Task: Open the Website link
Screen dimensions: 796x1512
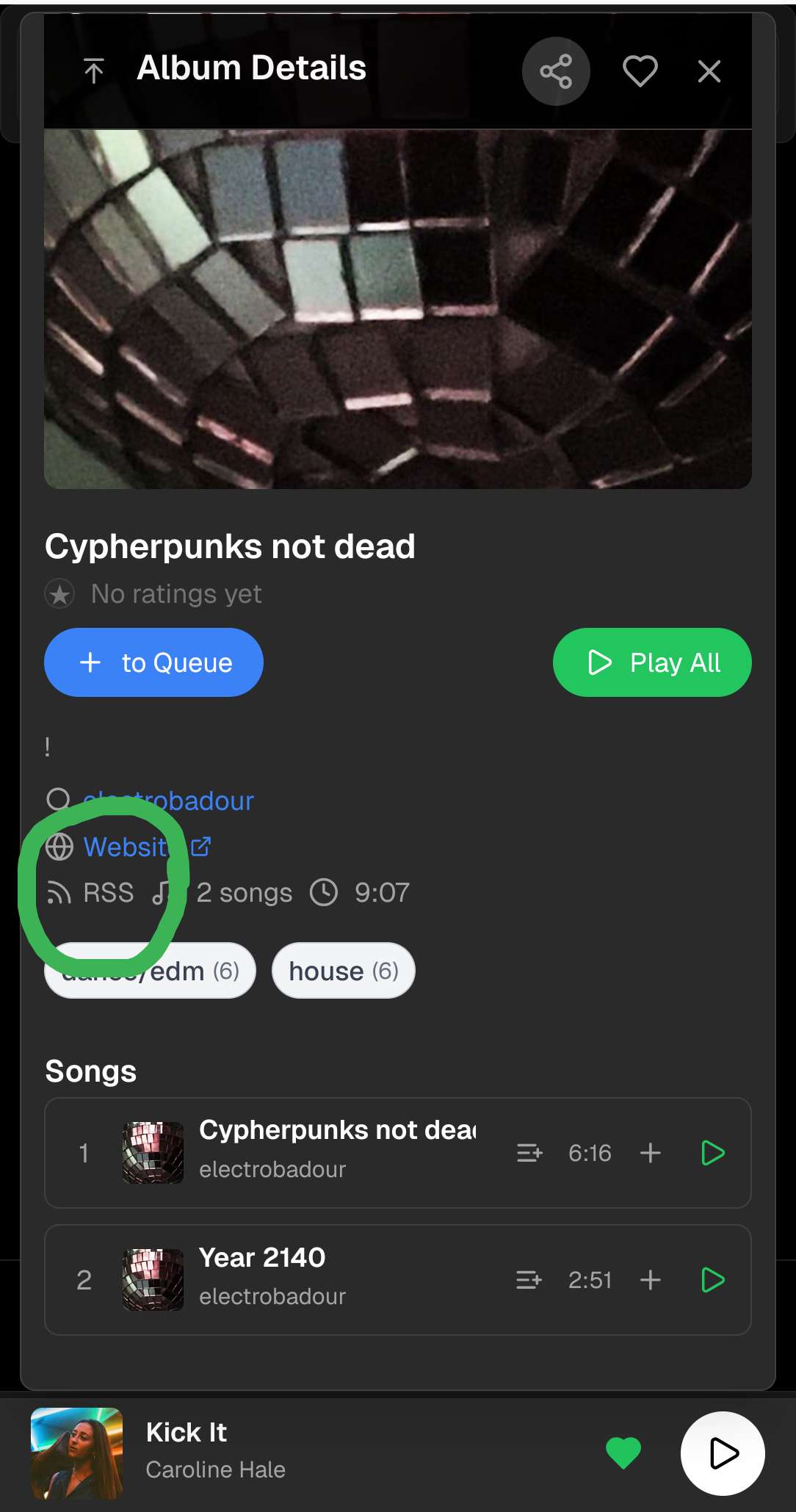Action: click(126, 847)
